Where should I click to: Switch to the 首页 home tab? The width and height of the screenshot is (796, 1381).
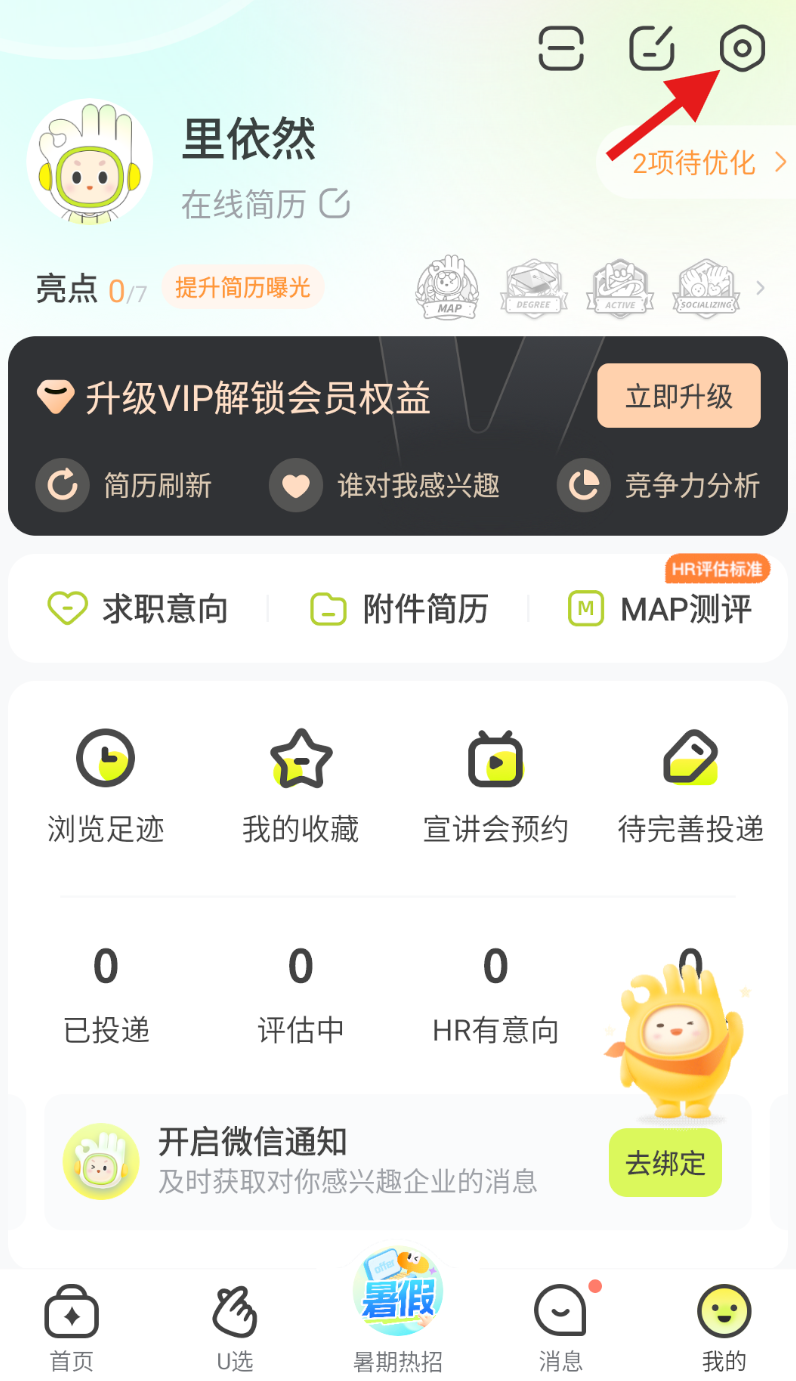(72, 1329)
